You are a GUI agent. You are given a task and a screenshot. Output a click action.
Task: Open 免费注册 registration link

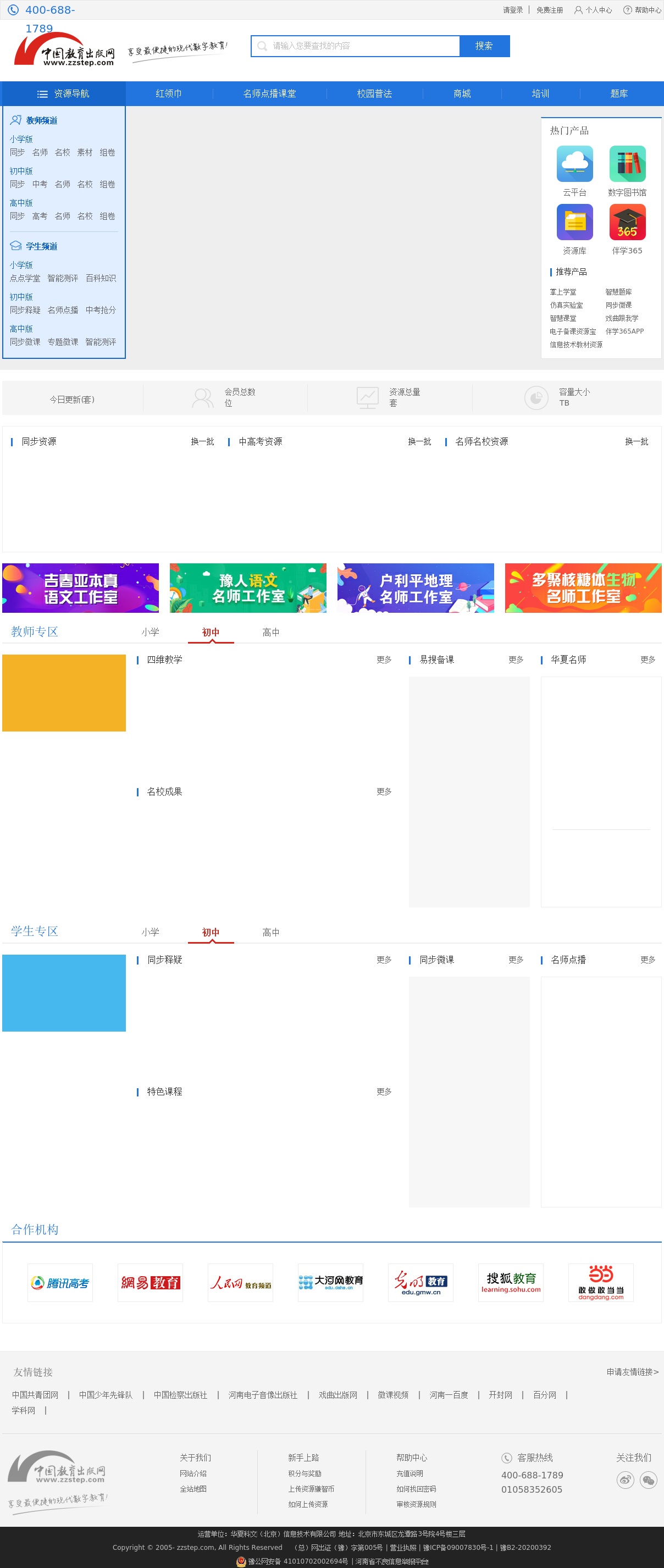coord(549,10)
